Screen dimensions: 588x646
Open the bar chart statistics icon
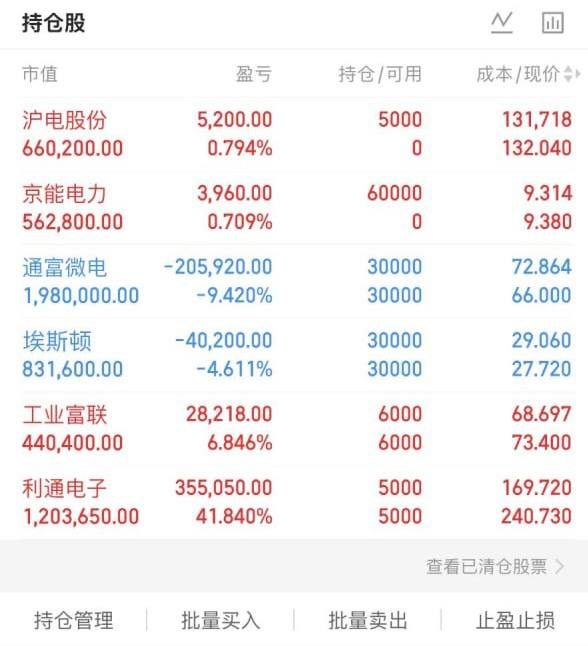click(x=553, y=23)
